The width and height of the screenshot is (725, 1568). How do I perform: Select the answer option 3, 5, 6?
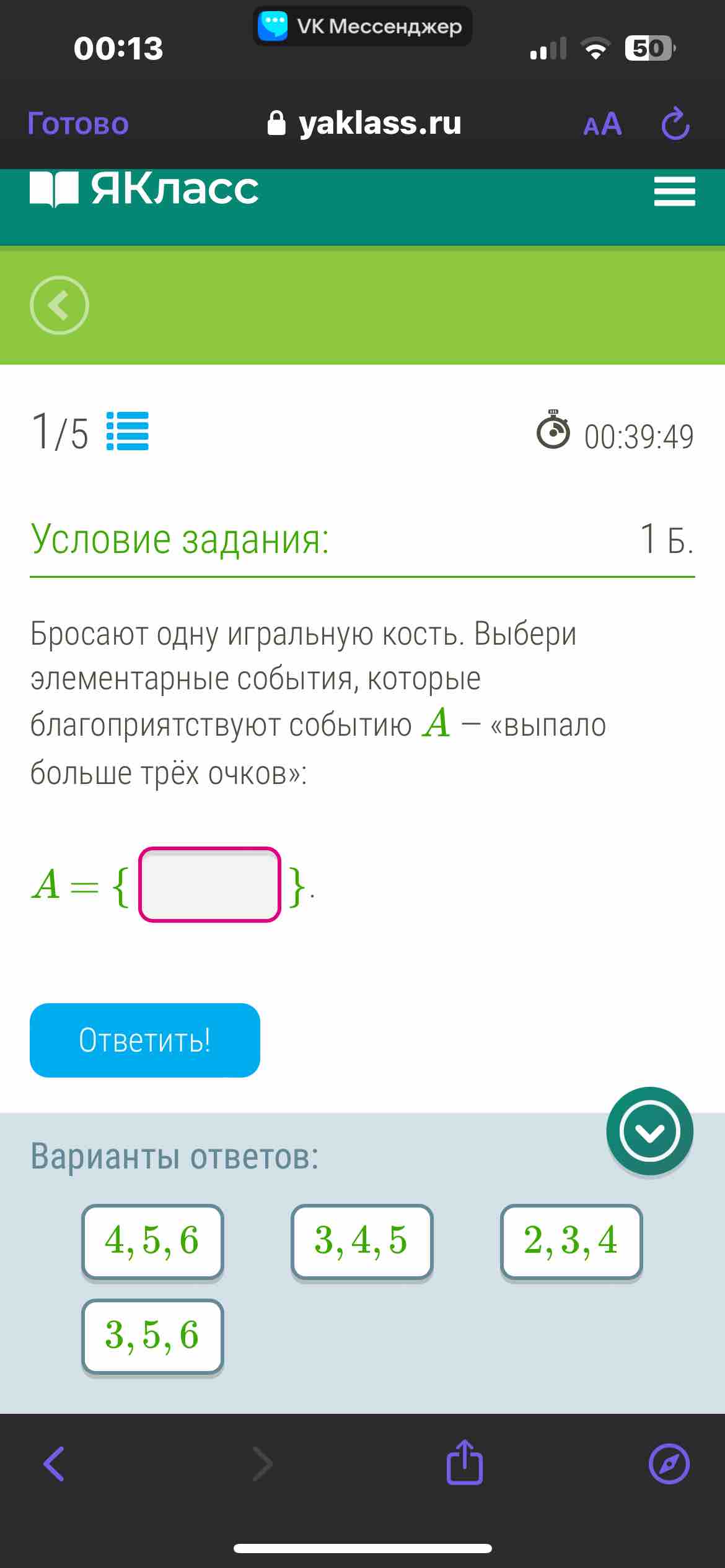[152, 1336]
